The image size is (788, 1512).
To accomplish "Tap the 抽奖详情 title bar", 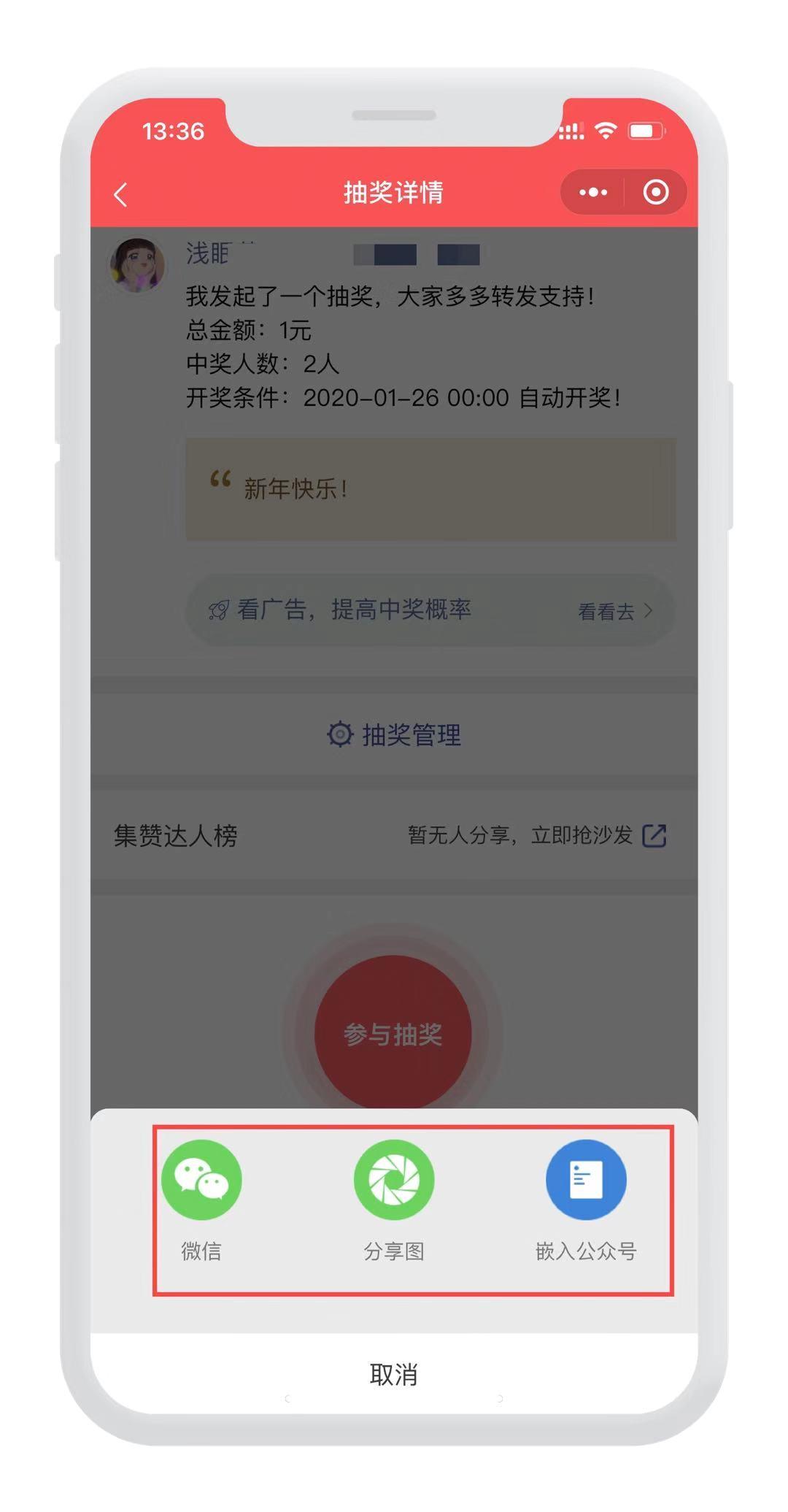I will click(394, 192).
